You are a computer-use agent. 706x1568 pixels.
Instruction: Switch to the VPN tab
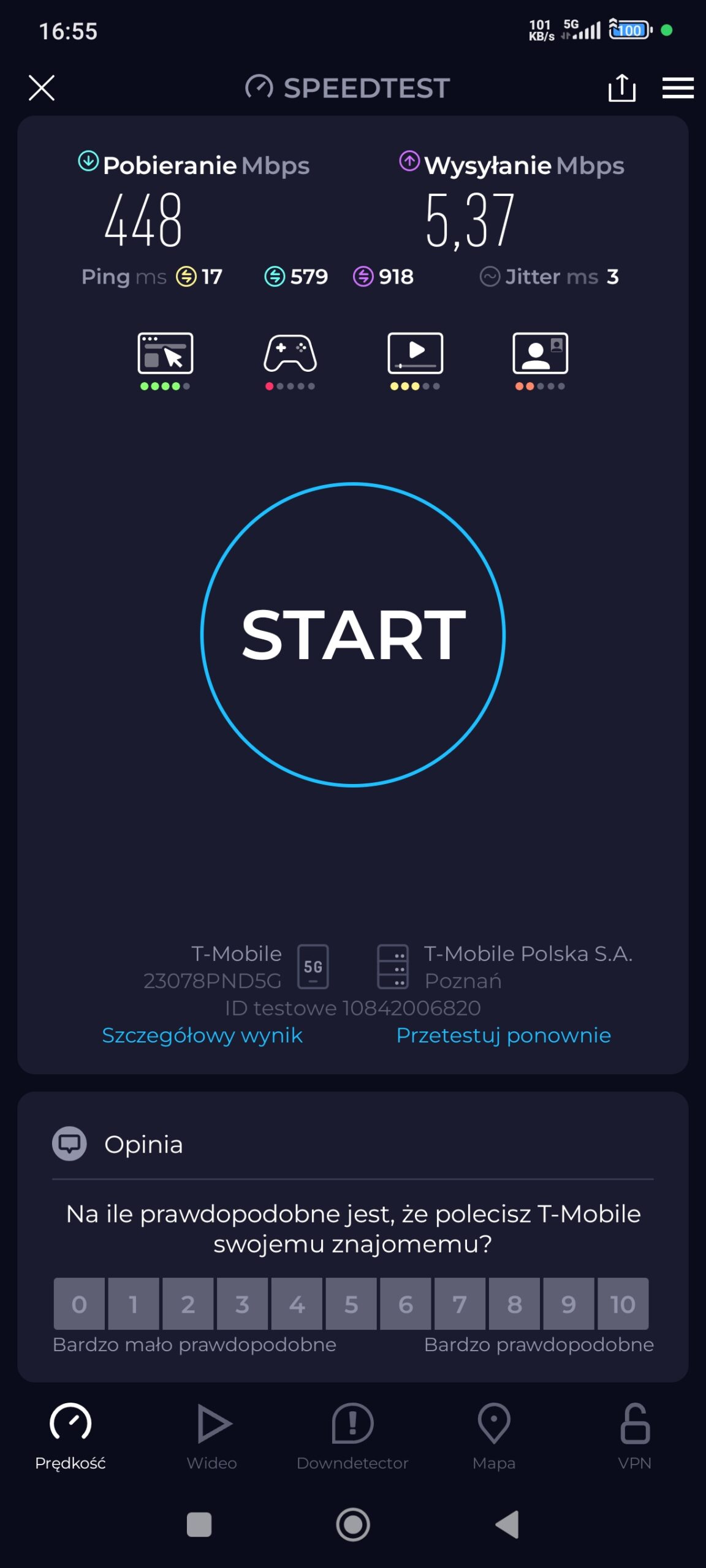pos(635,1436)
